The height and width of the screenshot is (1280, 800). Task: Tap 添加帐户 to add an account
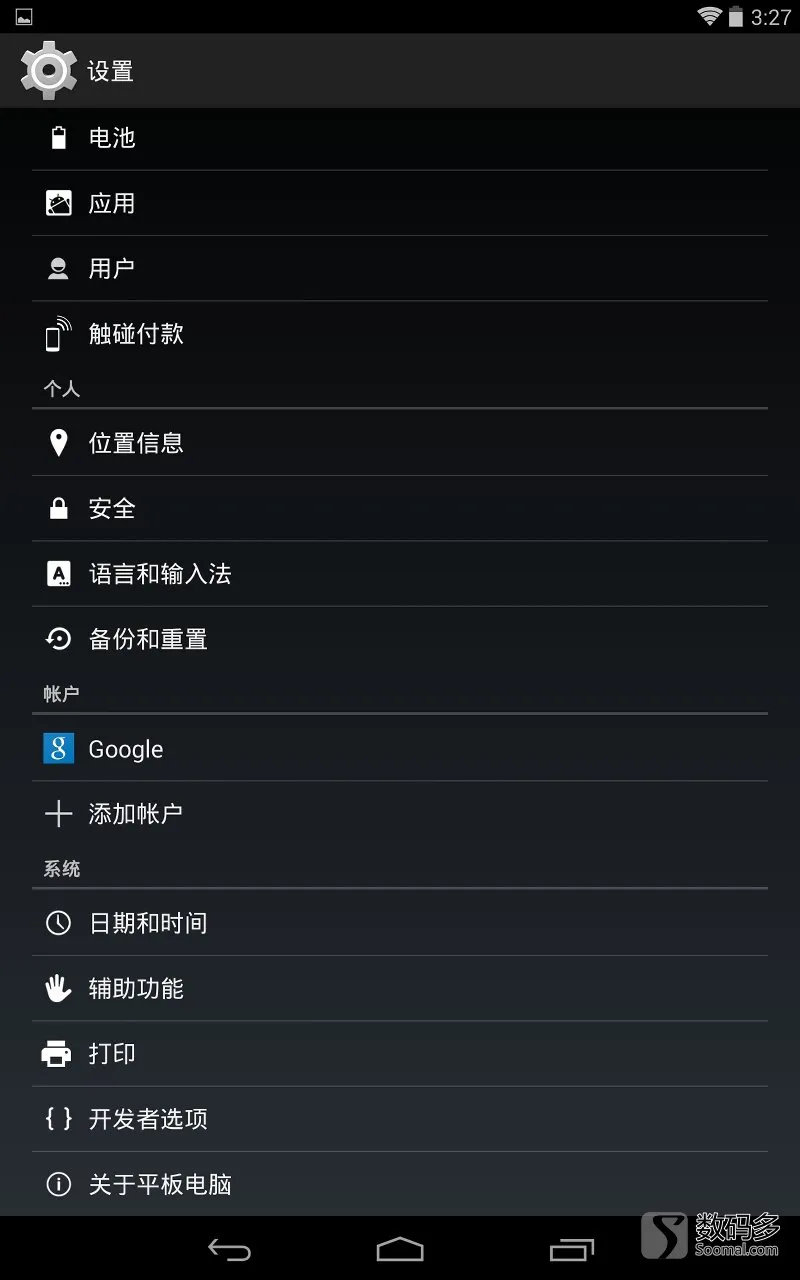[x=400, y=814]
